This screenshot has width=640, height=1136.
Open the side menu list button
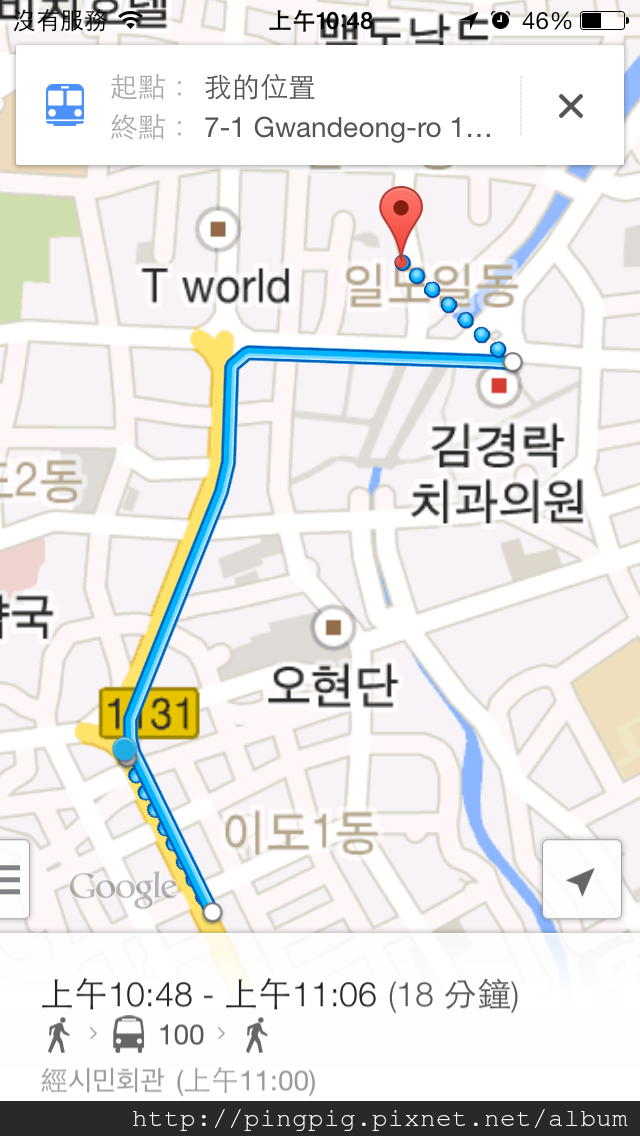click(x=12, y=879)
